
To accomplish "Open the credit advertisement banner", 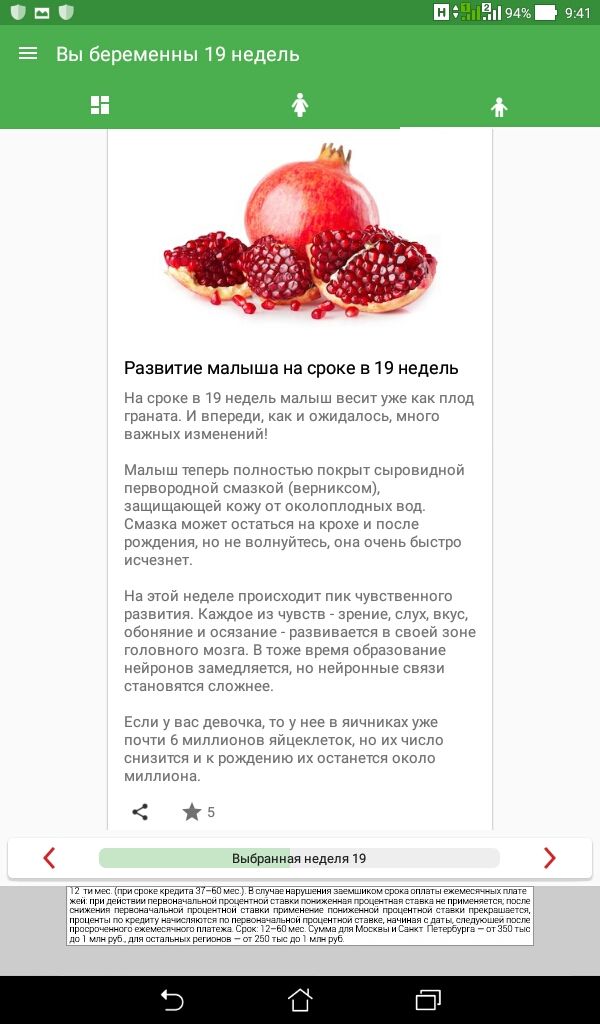I will click(x=300, y=916).
